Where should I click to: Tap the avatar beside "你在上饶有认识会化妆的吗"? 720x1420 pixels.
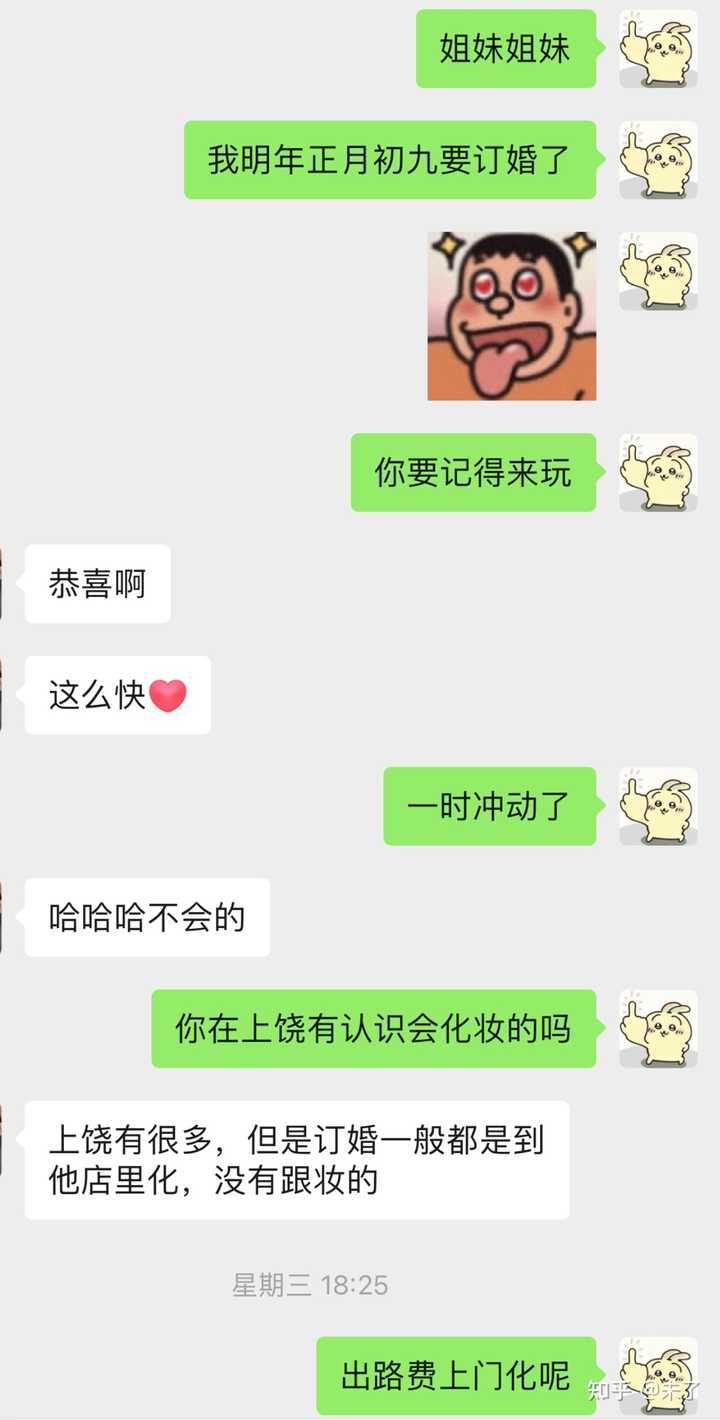pyautogui.click(x=658, y=1029)
